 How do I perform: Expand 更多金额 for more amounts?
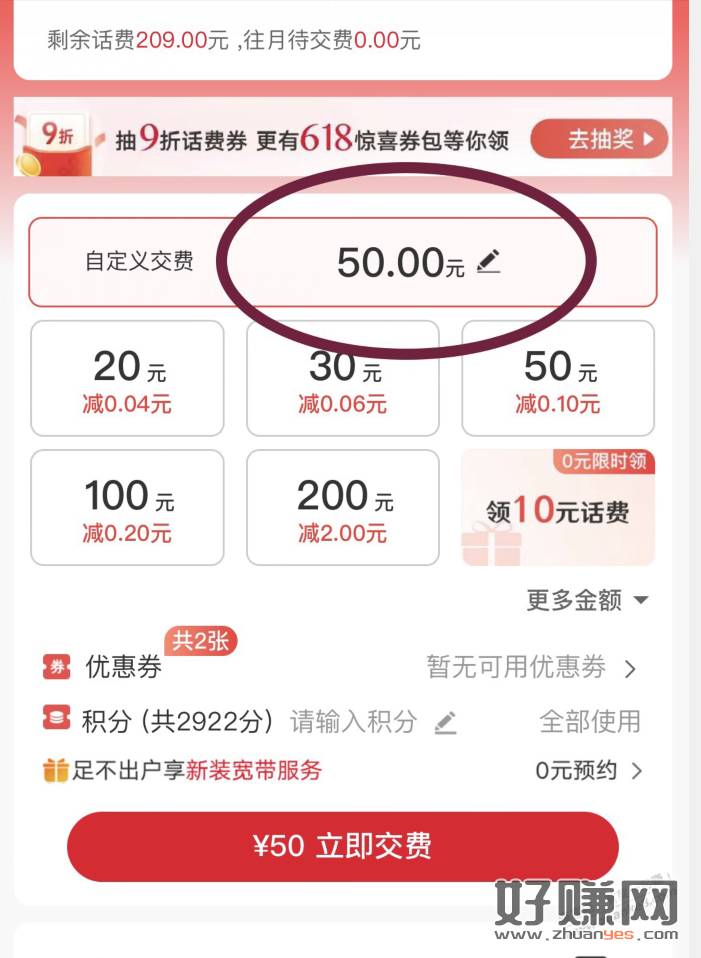587,600
